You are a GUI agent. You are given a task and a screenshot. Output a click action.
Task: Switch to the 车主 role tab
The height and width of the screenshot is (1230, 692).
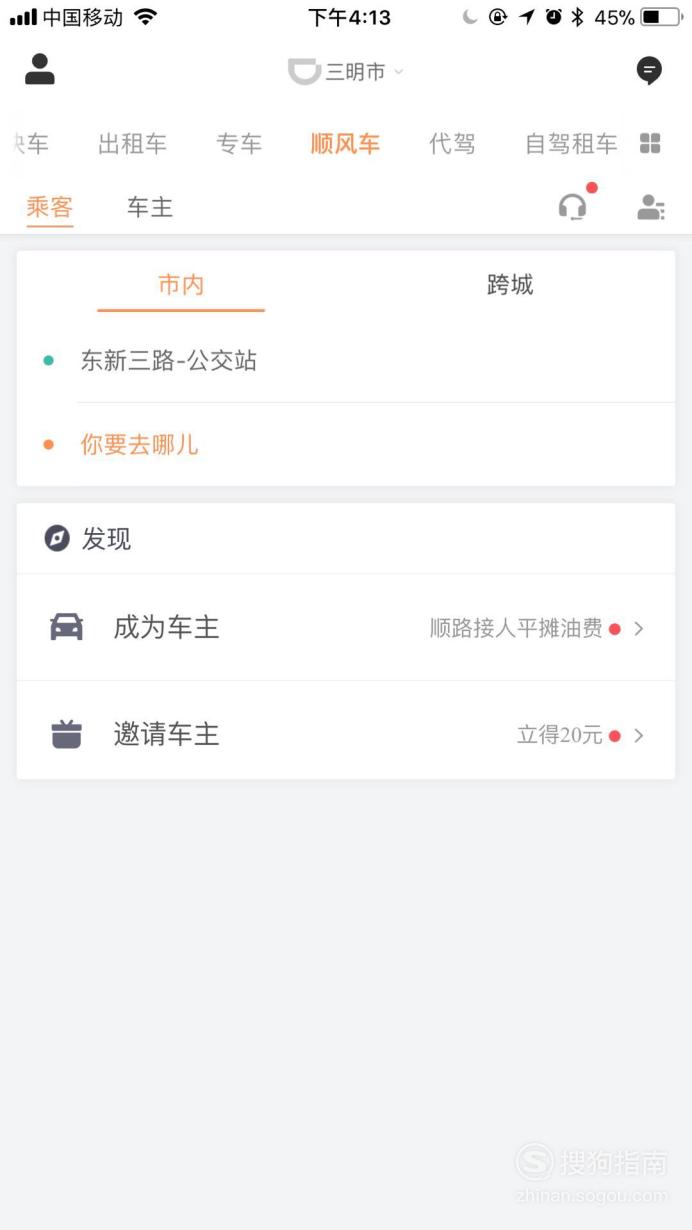150,207
